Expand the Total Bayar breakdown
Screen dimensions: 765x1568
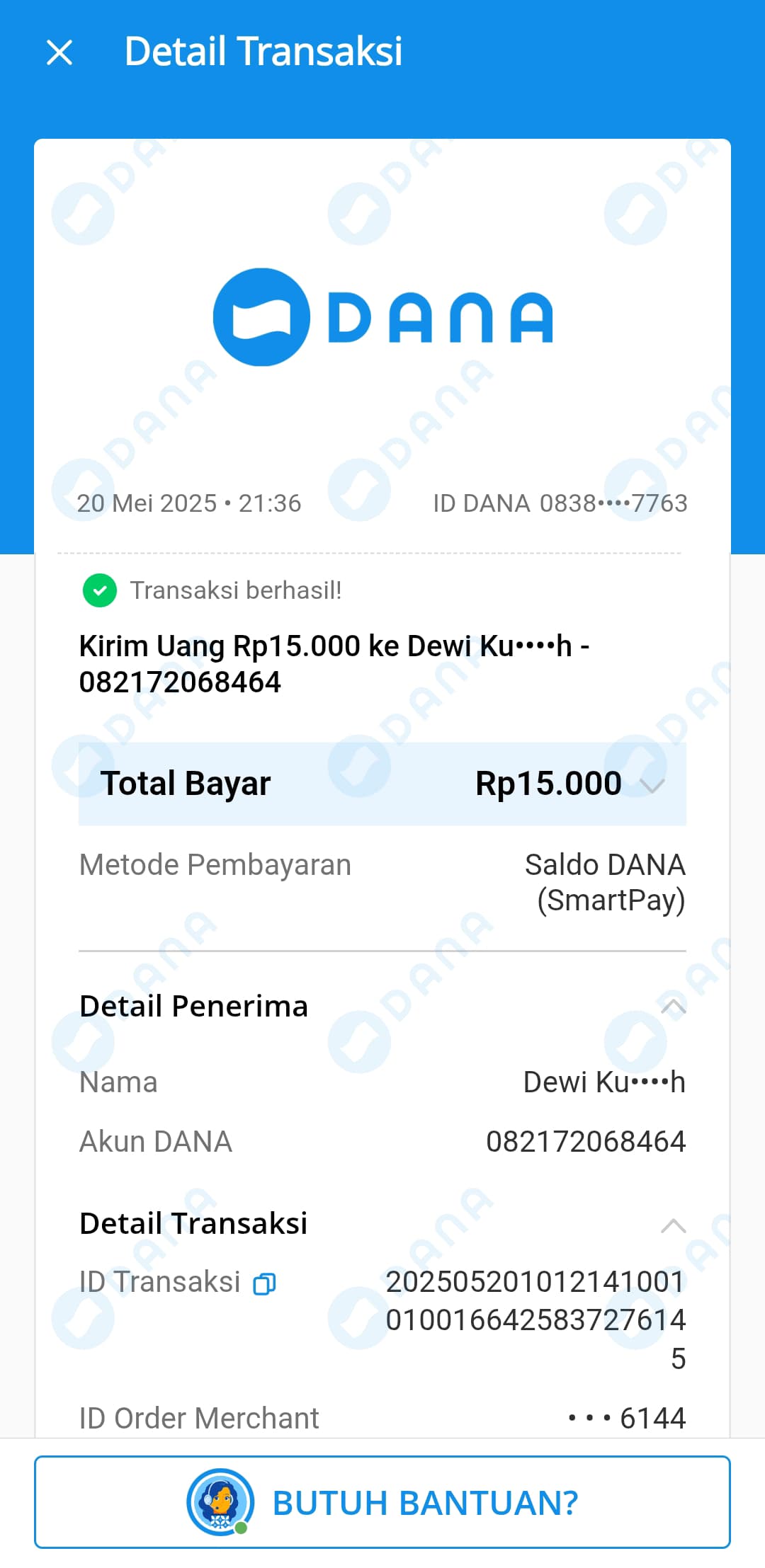pyautogui.click(x=652, y=784)
